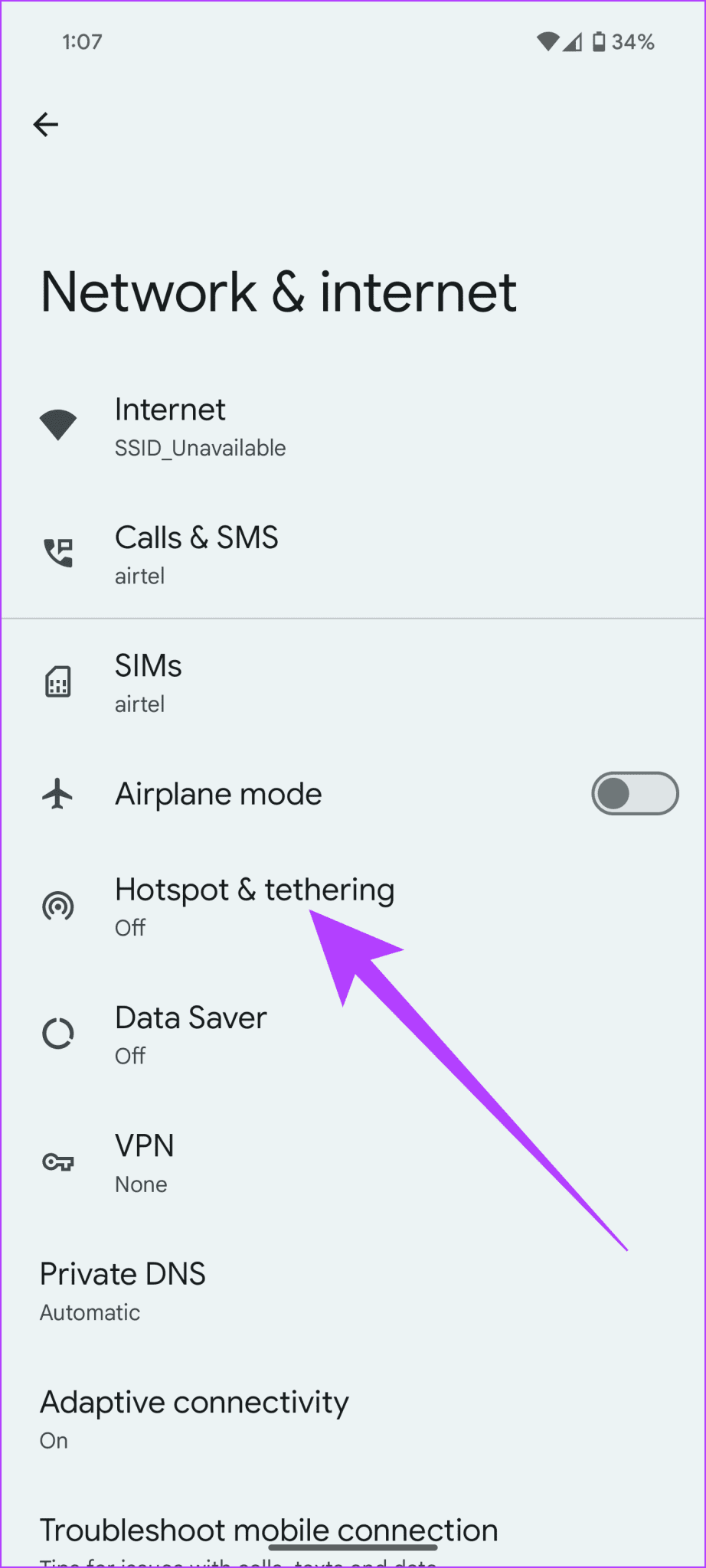Tap the battery status icon
Screen dimensions: 706x1568
point(602,42)
